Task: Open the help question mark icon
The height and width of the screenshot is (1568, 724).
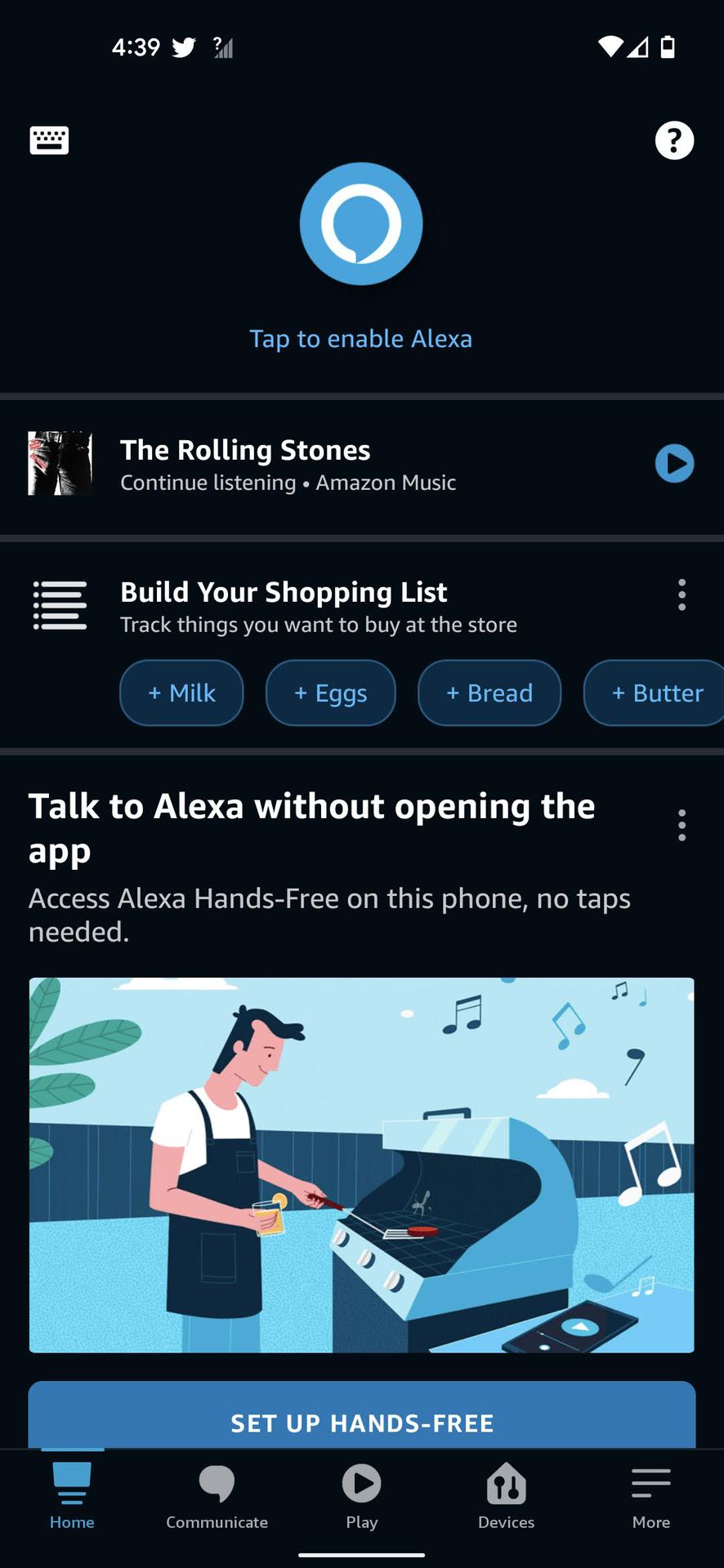Action: point(674,140)
